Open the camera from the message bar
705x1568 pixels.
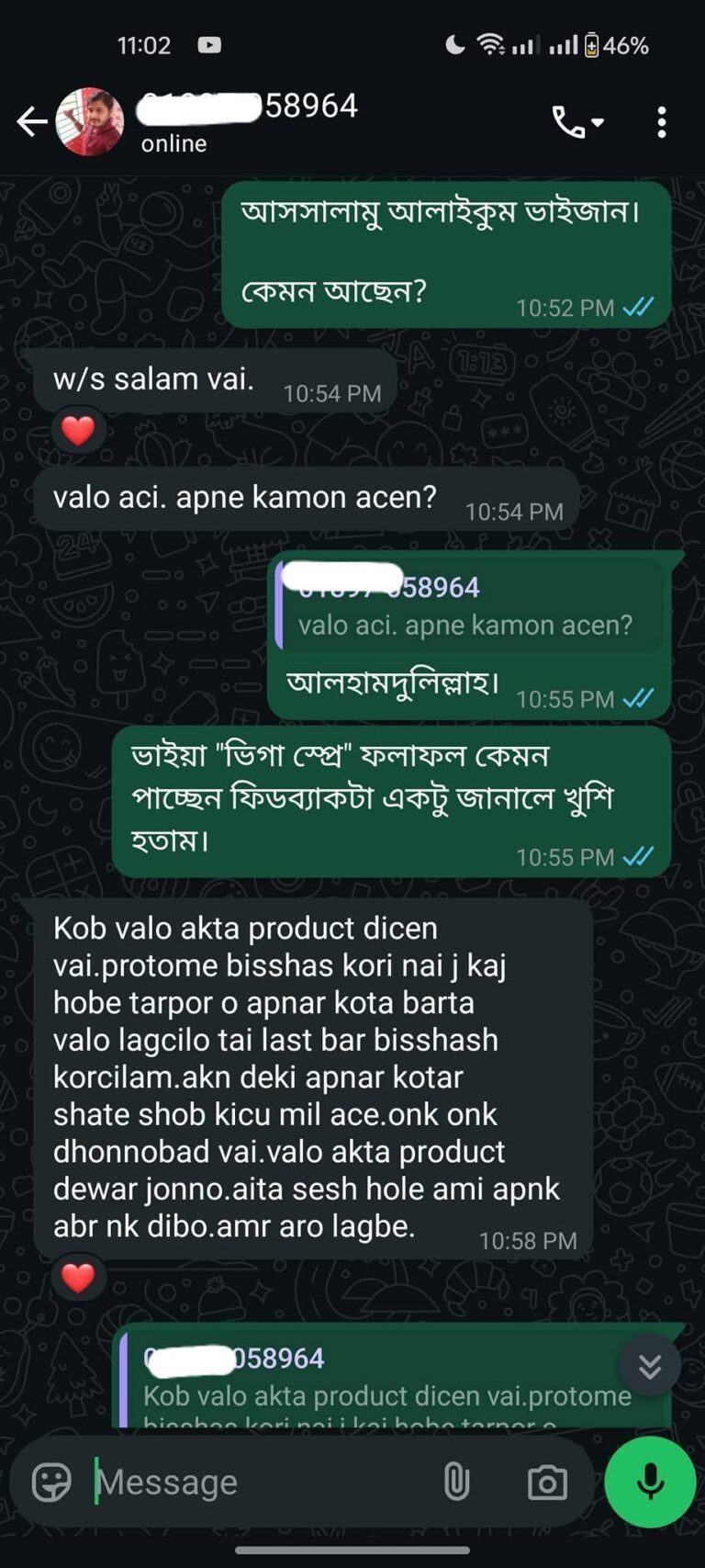pos(547,1482)
